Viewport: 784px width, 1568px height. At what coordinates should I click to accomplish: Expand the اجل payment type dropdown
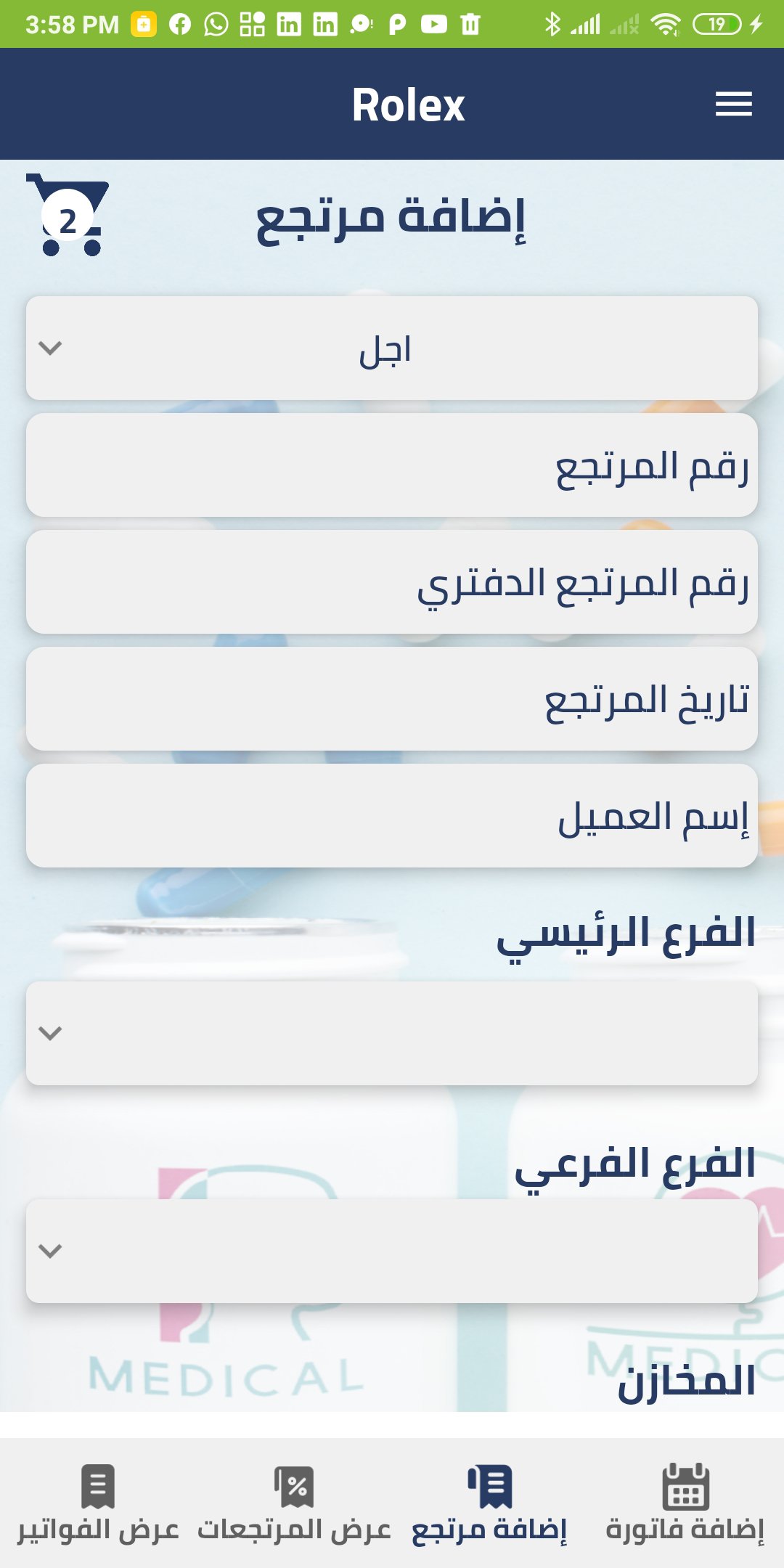tap(392, 348)
